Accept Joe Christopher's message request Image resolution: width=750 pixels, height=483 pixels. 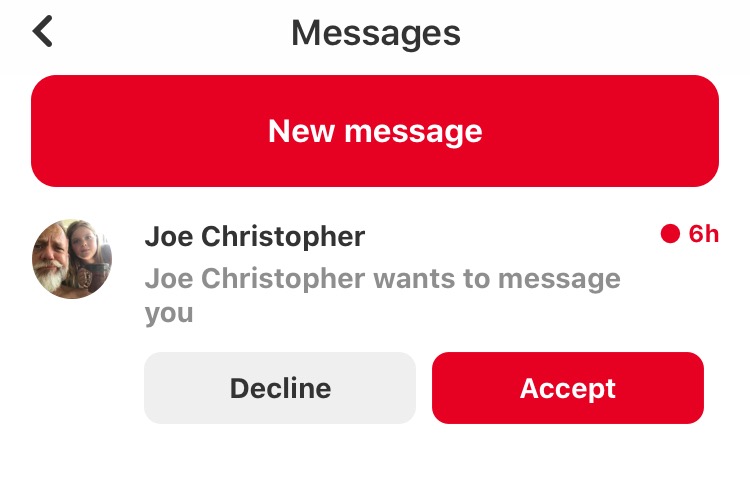pyautogui.click(x=567, y=388)
